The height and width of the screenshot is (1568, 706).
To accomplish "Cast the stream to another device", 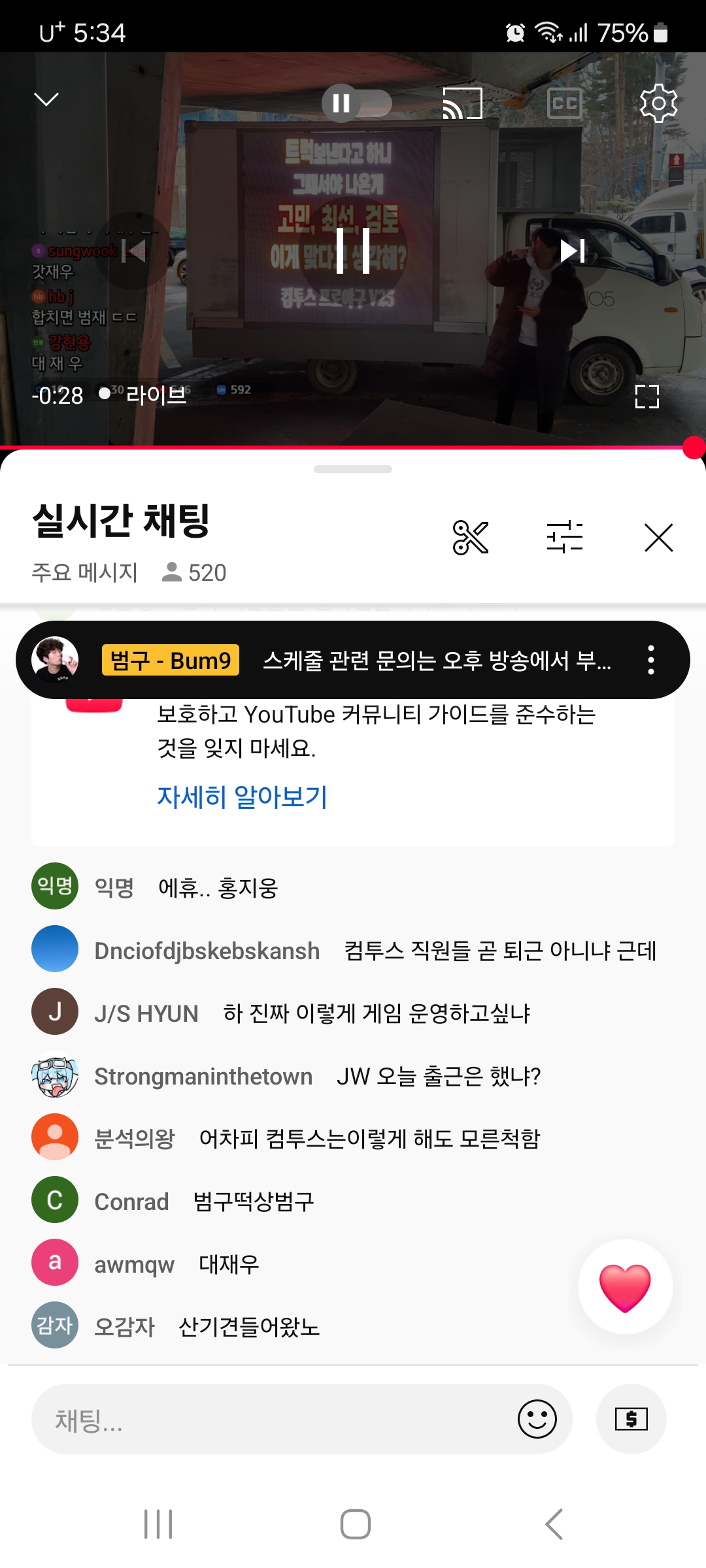I will click(x=462, y=103).
